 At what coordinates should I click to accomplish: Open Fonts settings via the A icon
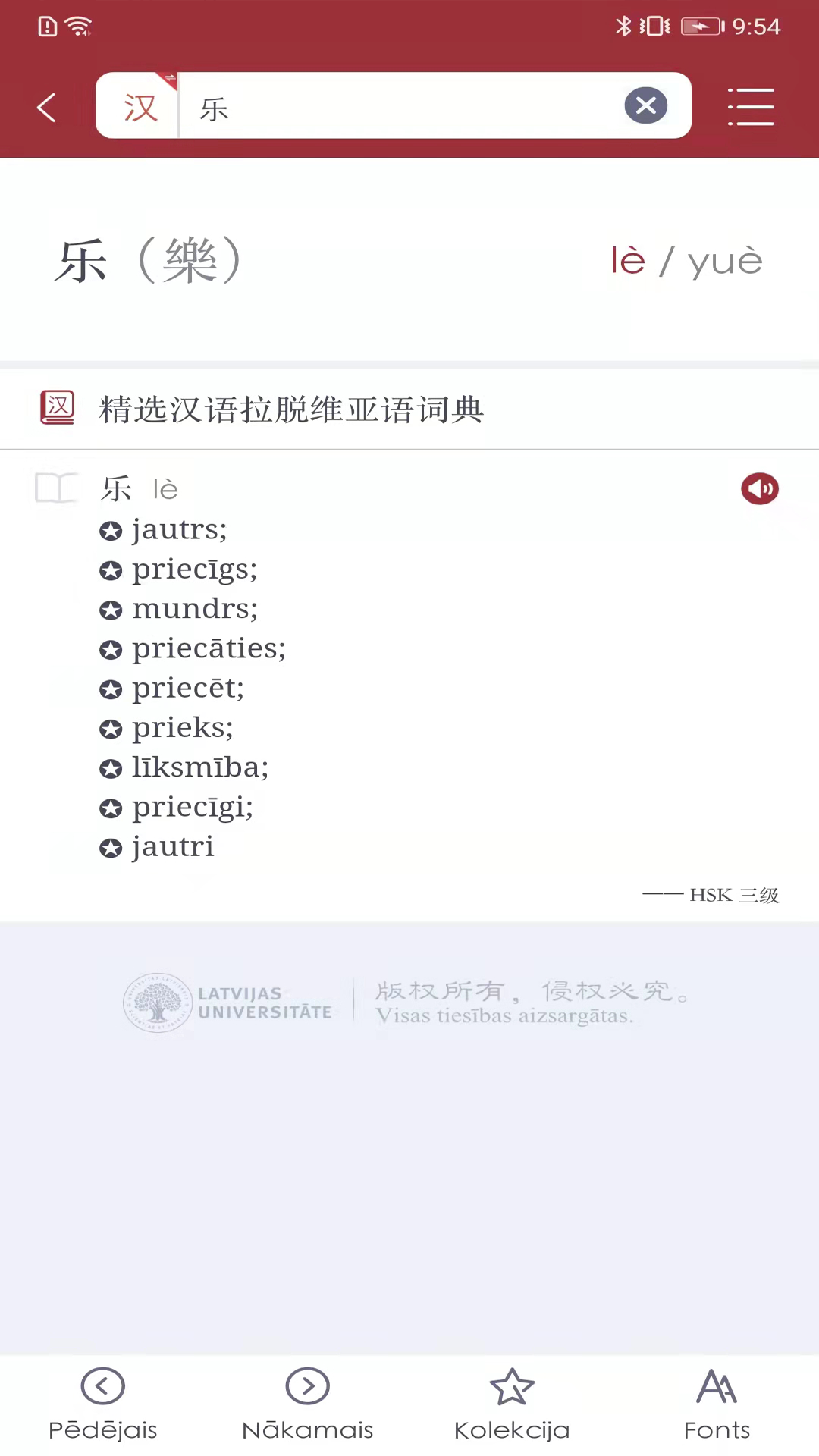coord(717,1385)
